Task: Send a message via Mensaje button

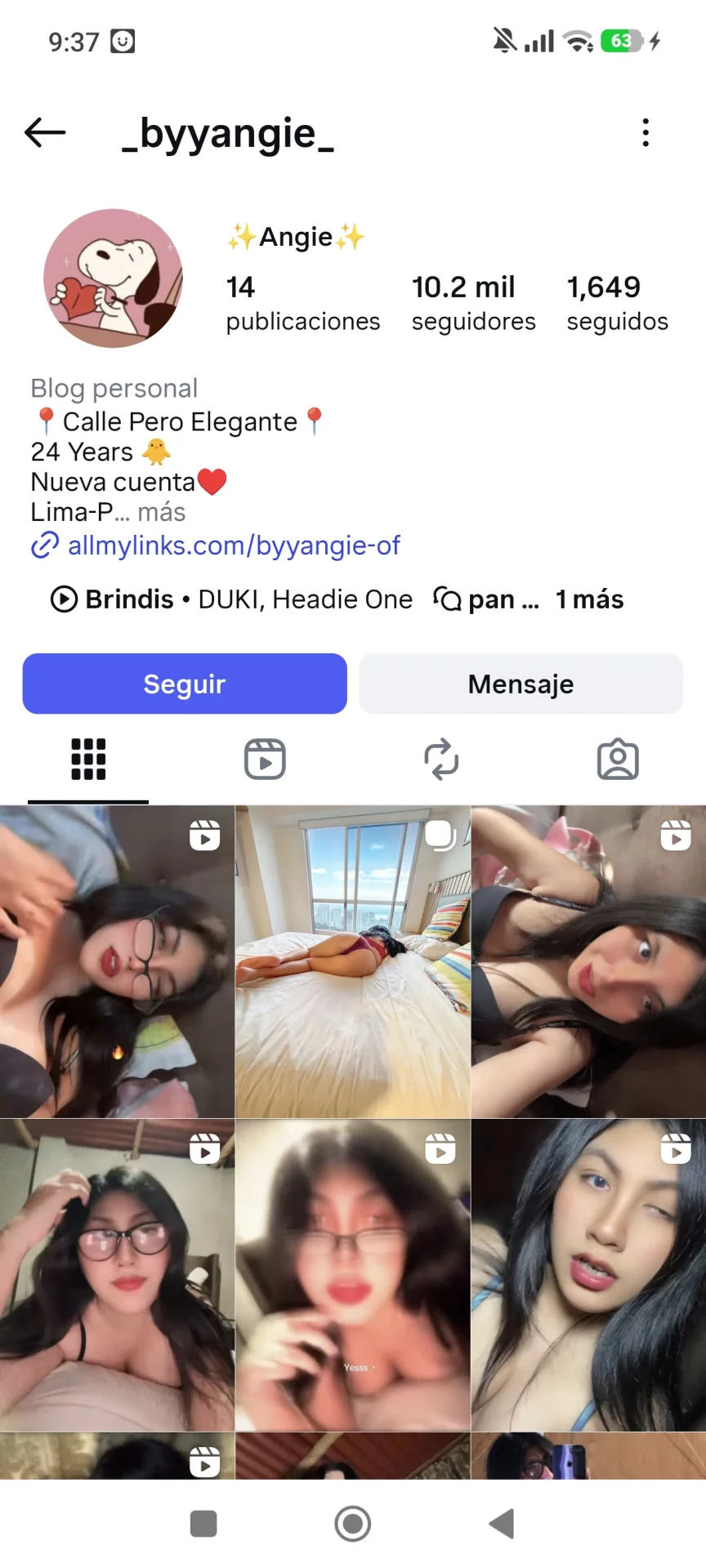Action: [521, 684]
